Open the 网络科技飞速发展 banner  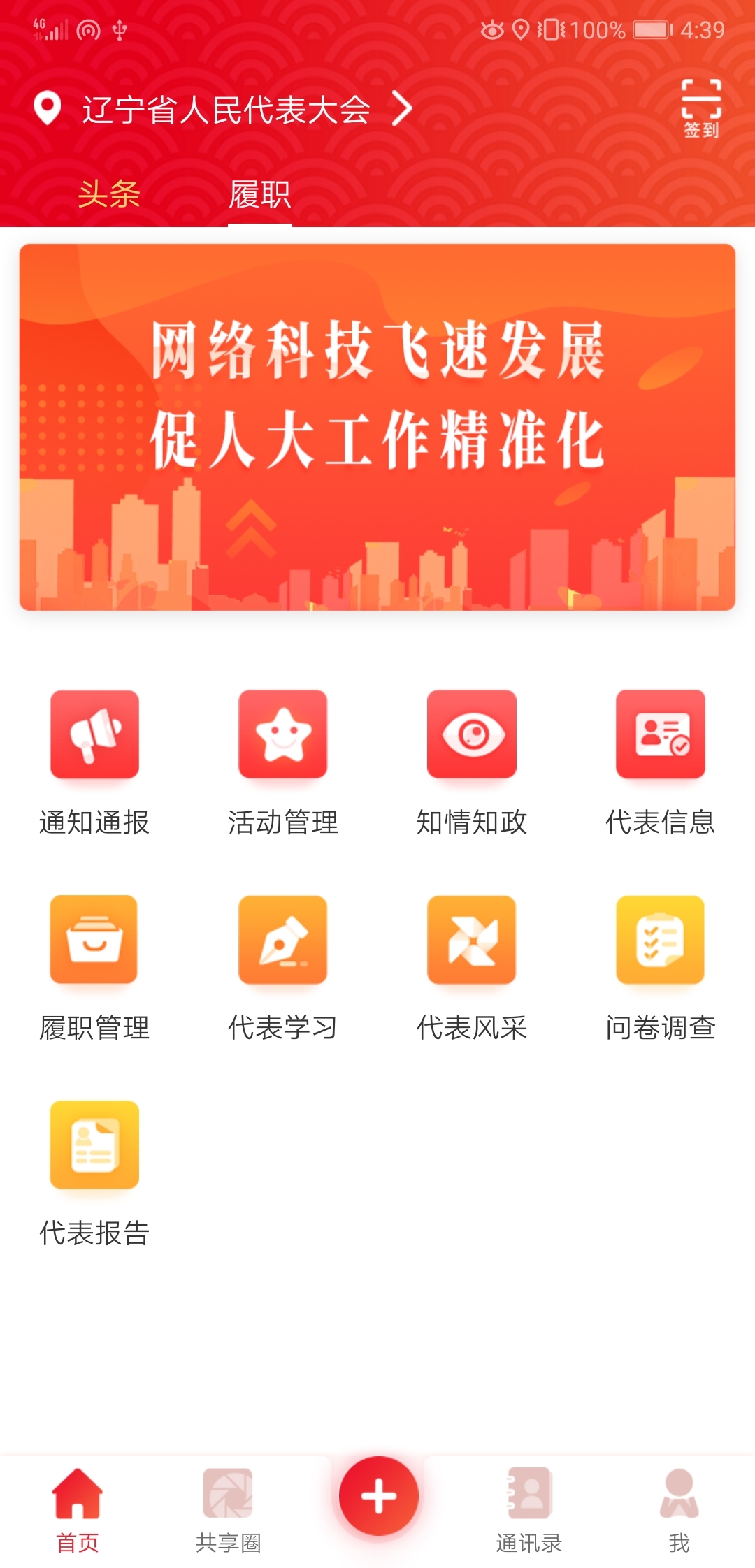pyautogui.click(x=377, y=427)
